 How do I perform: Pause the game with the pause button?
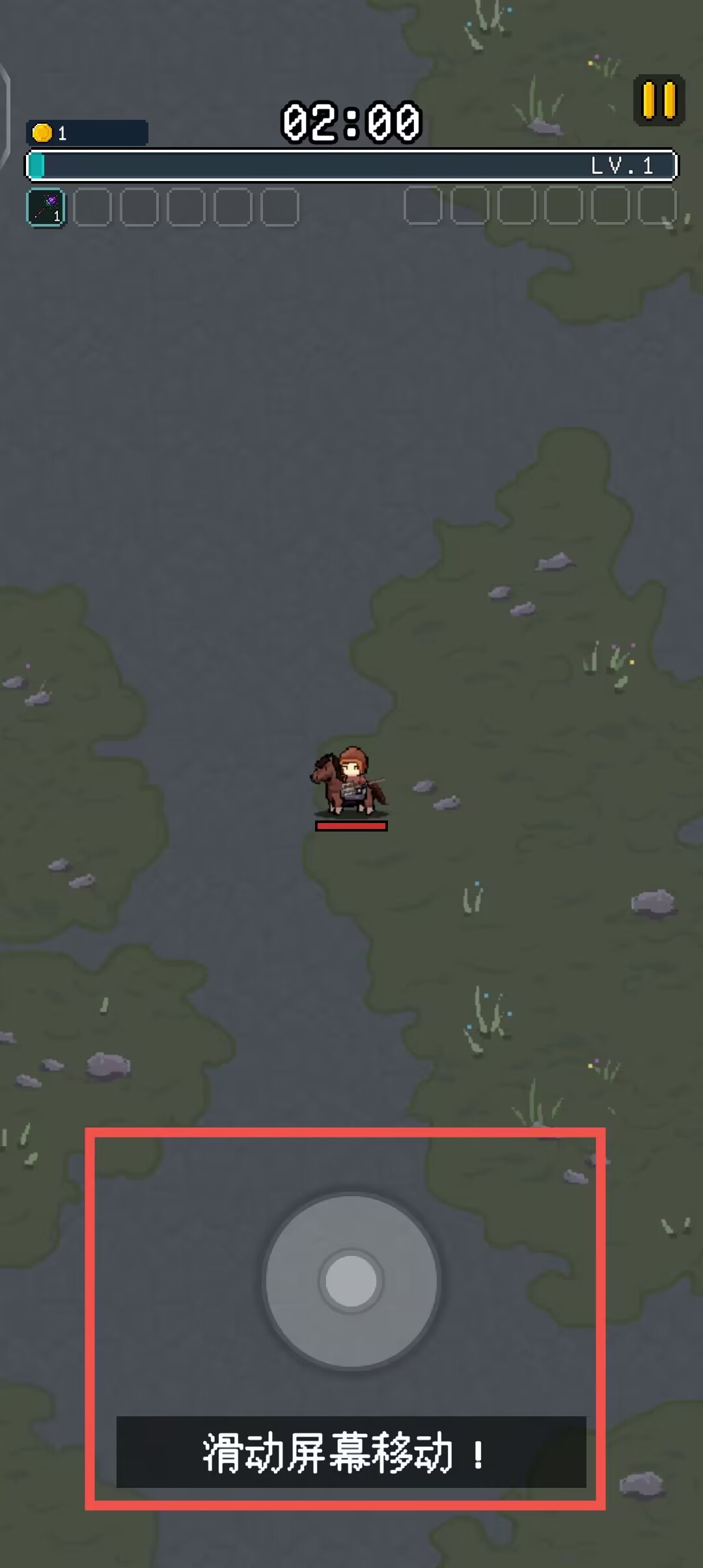point(659,100)
